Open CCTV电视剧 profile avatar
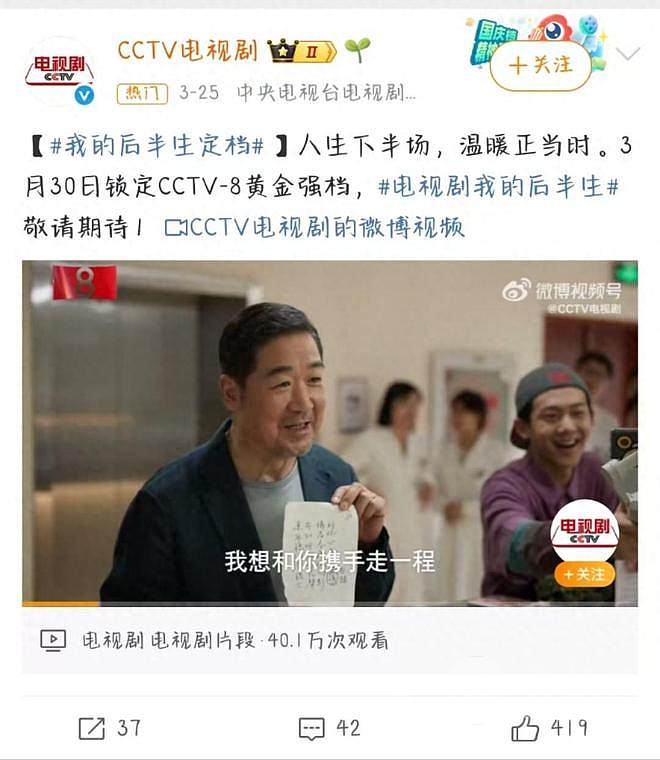The height and width of the screenshot is (760, 660). (59, 70)
